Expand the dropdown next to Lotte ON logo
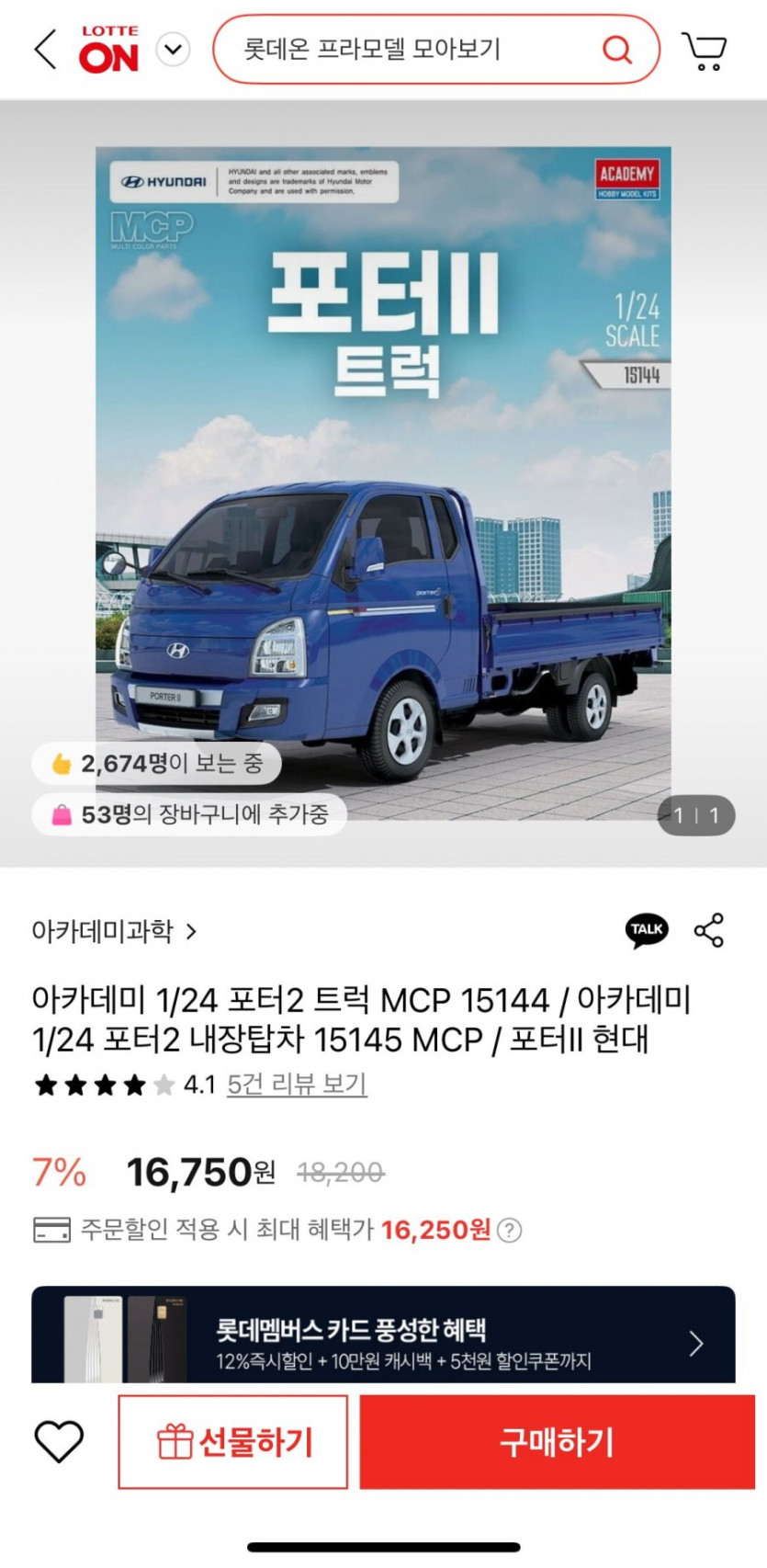 pyautogui.click(x=173, y=49)
